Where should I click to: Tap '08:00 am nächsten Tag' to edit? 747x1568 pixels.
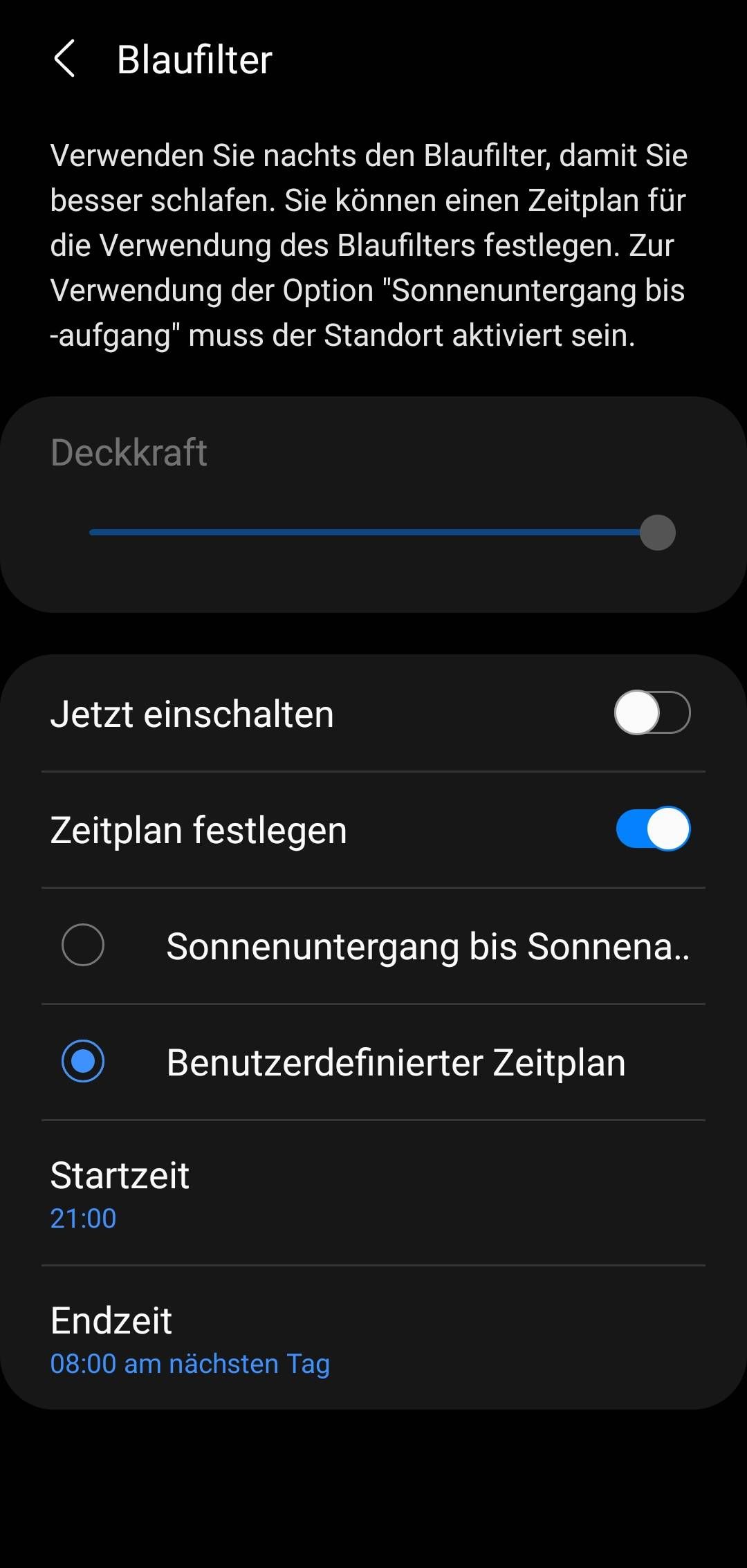pyautogui.click(x=191, y=1363)
